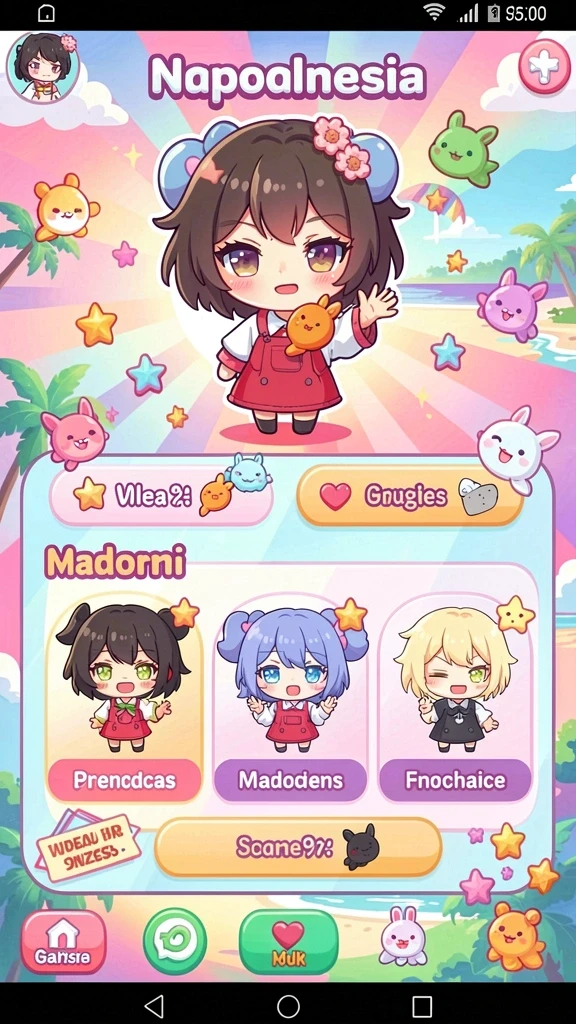Choose the Madodens character card
The image size is (576, 1024).
point(290,698)
